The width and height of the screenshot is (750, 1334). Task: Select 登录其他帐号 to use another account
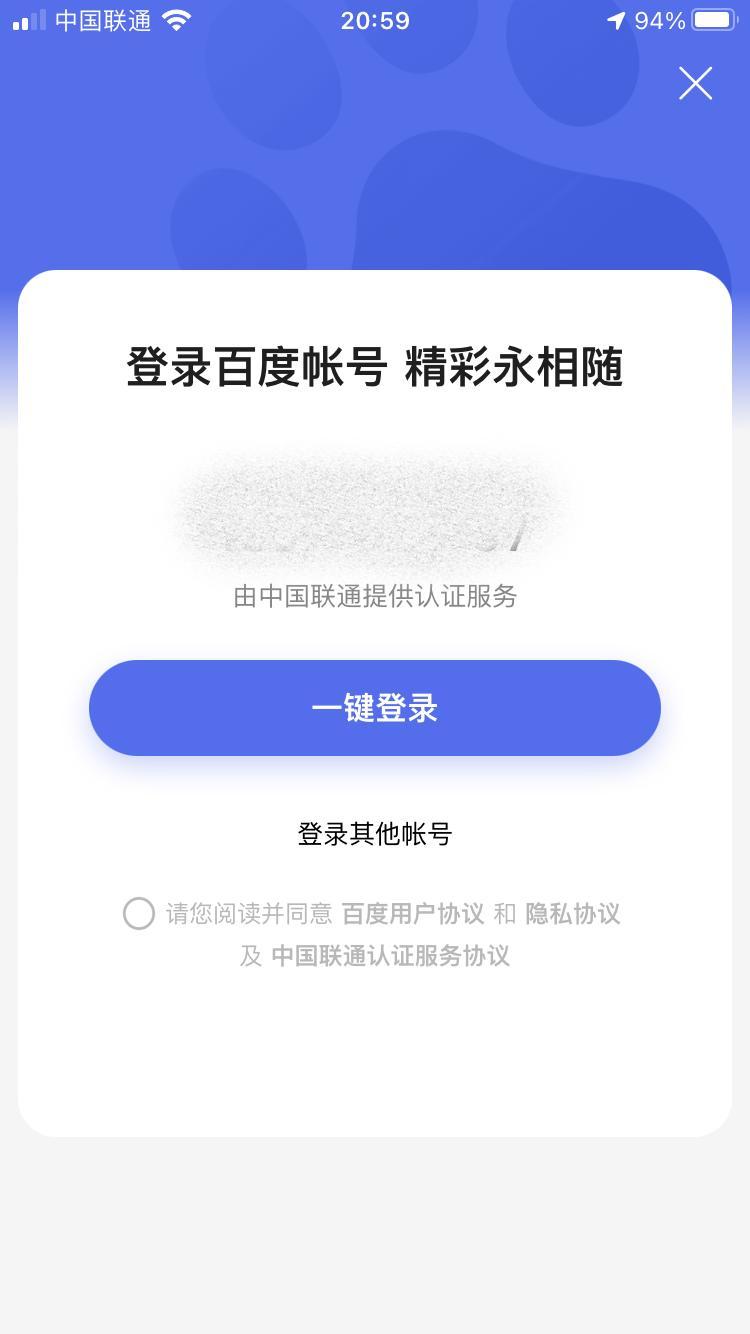[374, 834]
